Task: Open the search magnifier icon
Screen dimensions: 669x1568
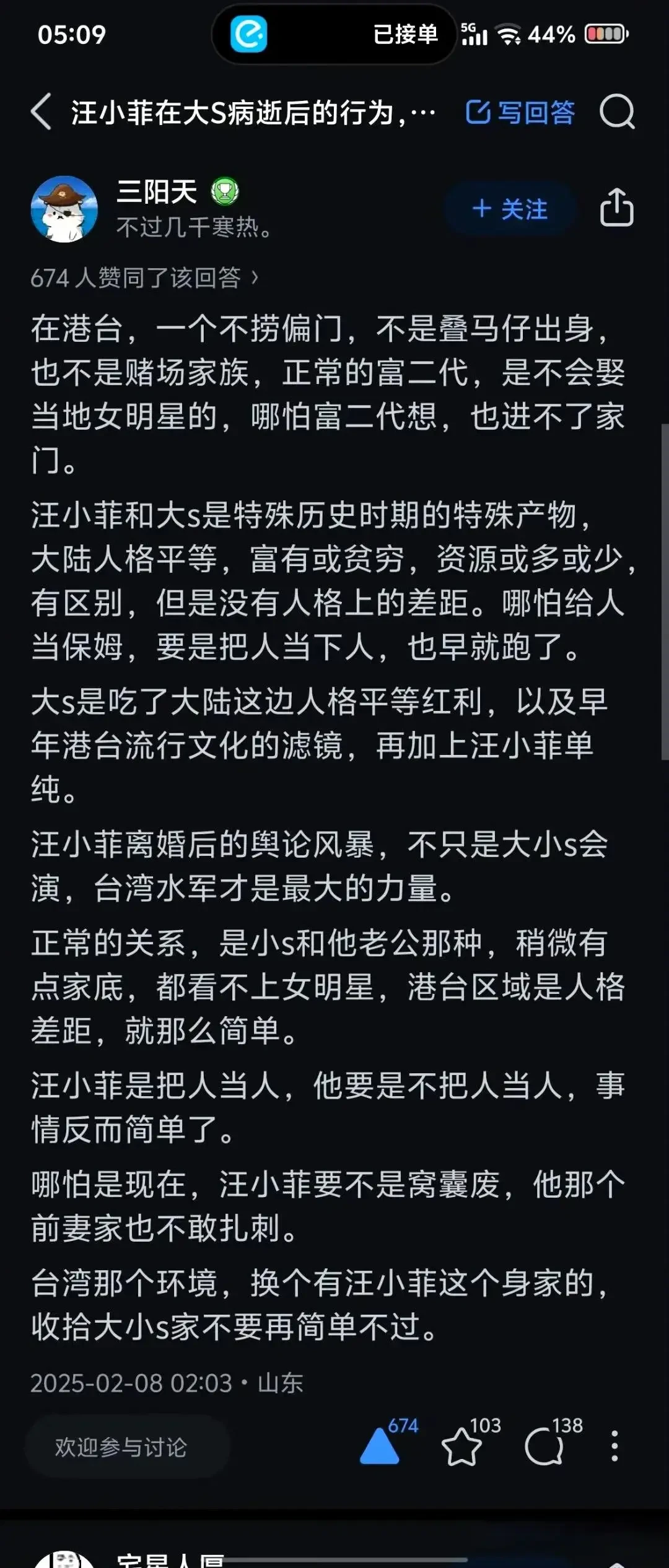Action: pos(617,112)
